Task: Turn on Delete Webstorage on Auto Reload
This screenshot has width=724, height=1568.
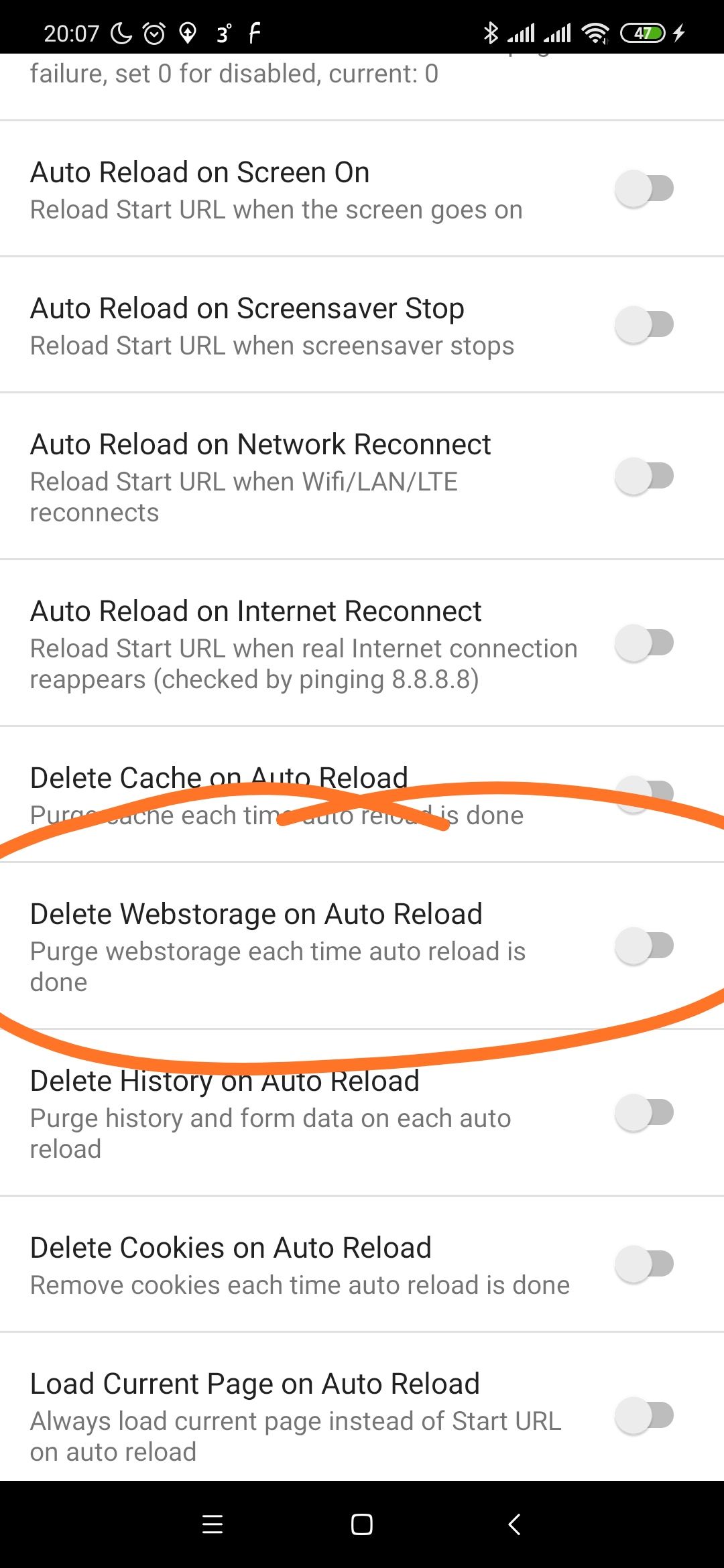Action: [x=644, y=945]
